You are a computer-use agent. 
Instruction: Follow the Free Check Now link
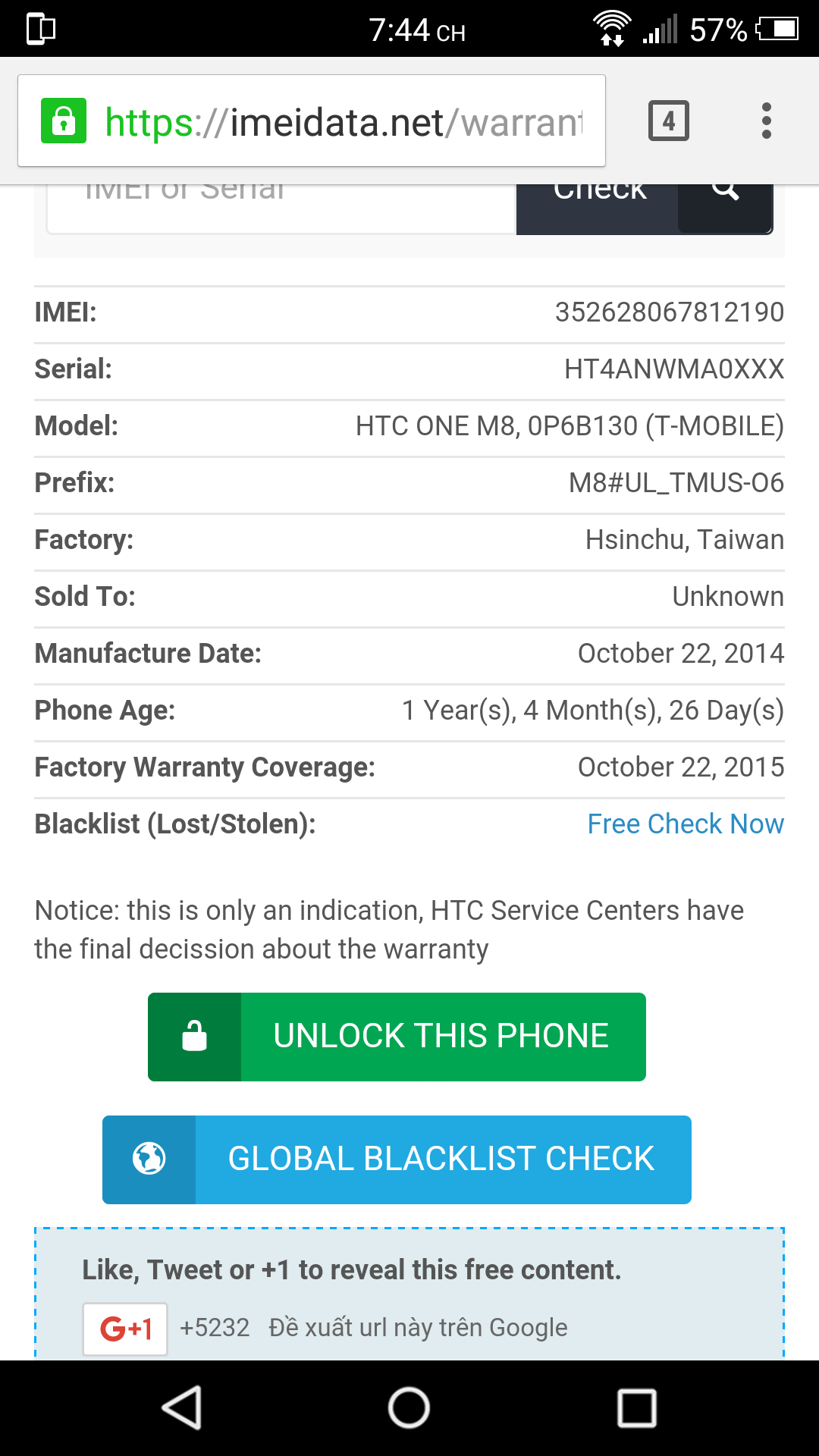(x=686, y=824)
